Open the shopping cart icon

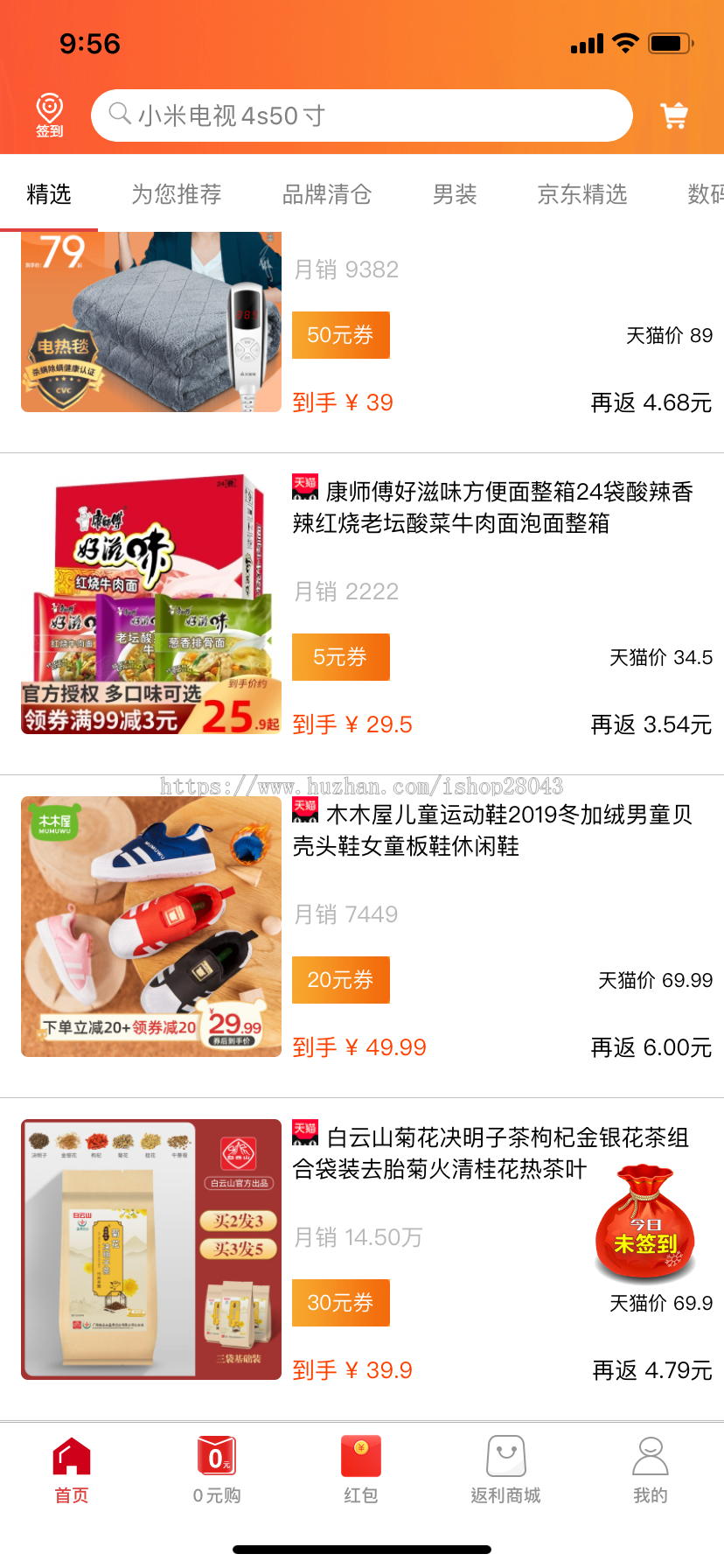click(x=674, y=115)
